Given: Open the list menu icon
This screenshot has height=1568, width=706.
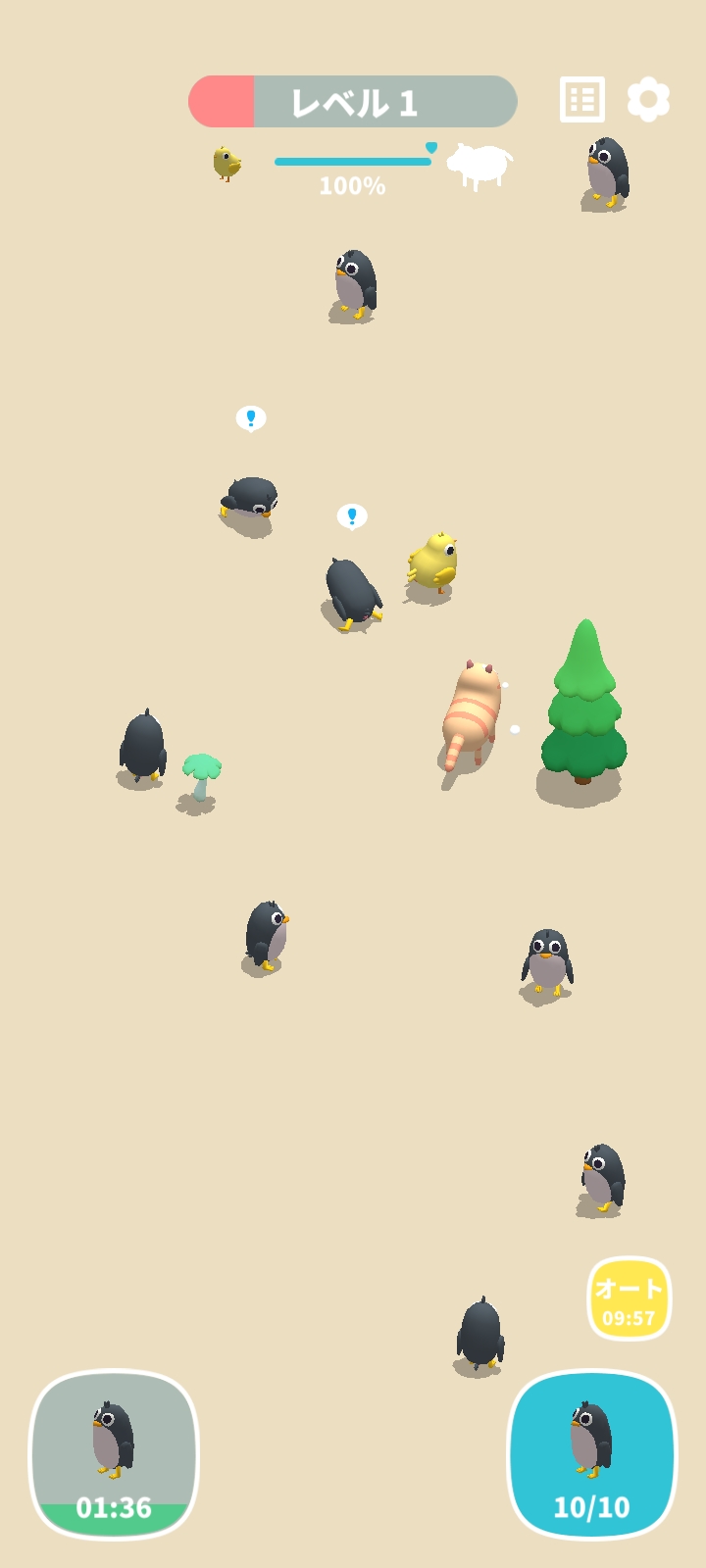Looking at the screenshot, I should click(581, 99).
